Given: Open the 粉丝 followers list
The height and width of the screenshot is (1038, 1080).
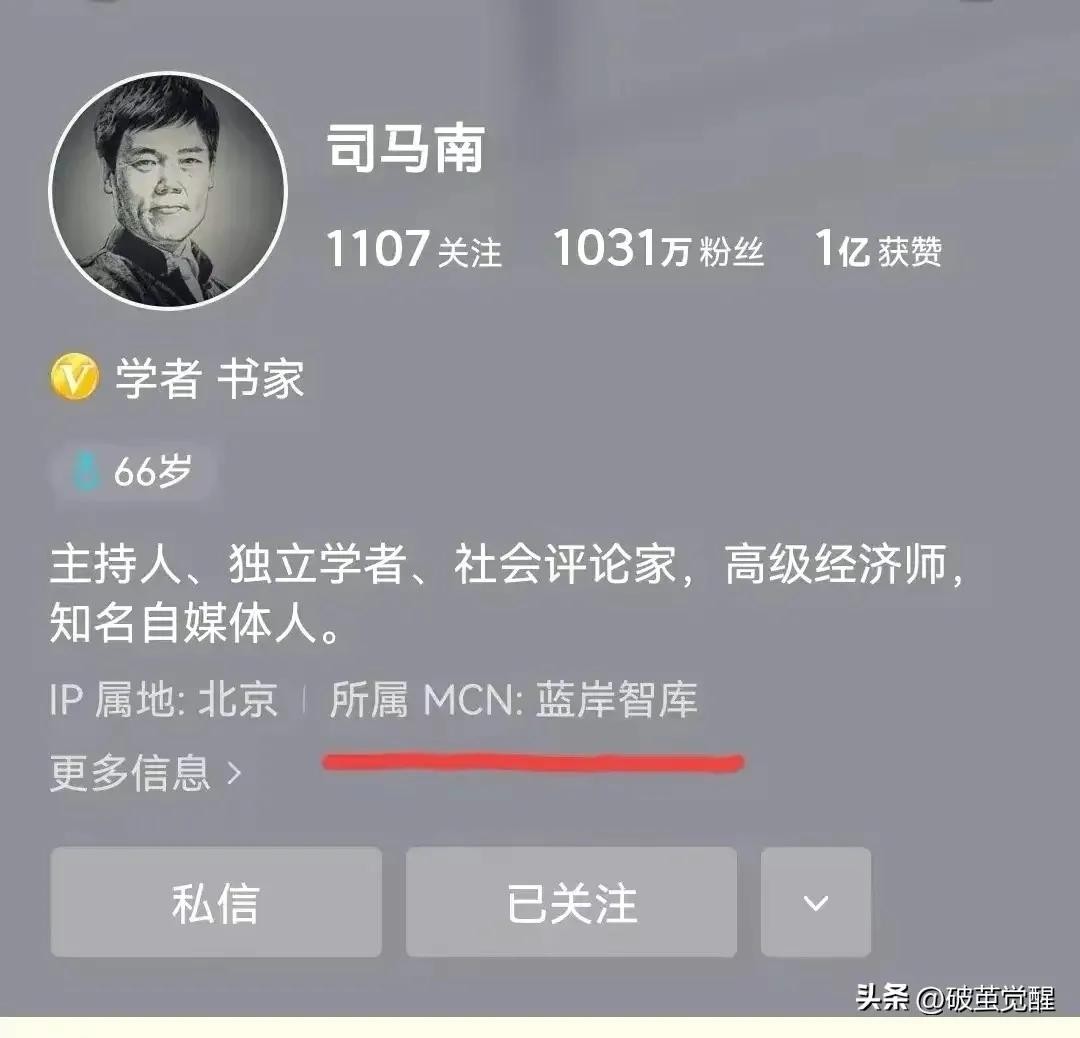Looking at the screenshot, I should coord(658,249).
